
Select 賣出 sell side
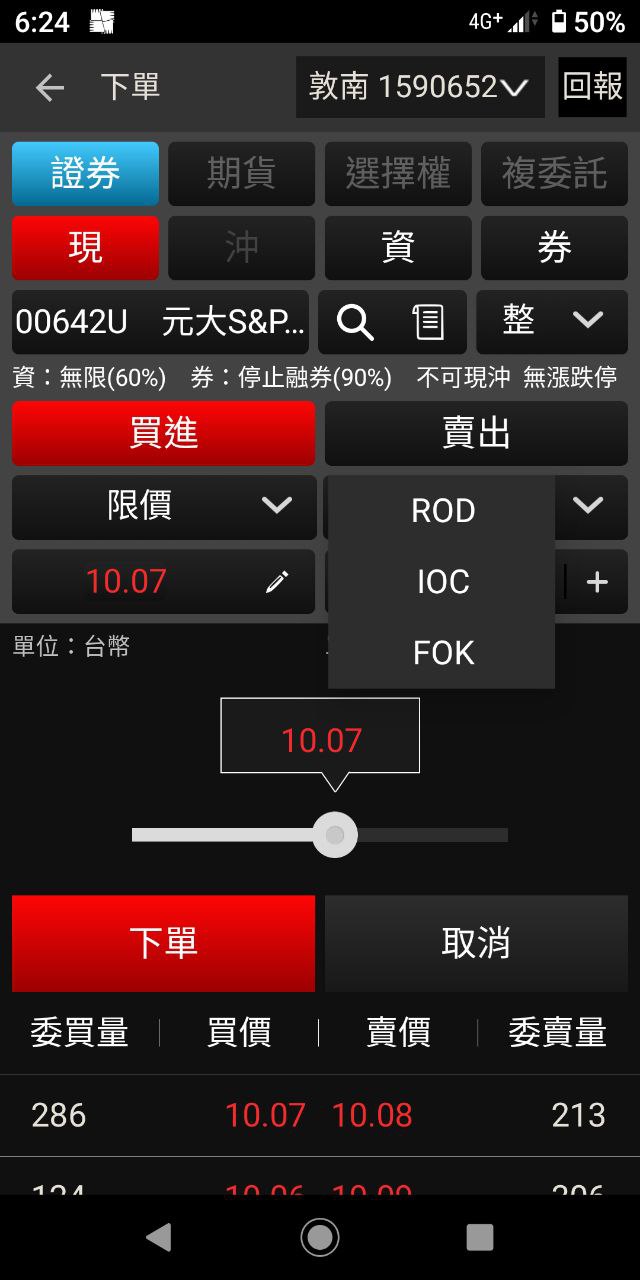click(x=476, y=434)
